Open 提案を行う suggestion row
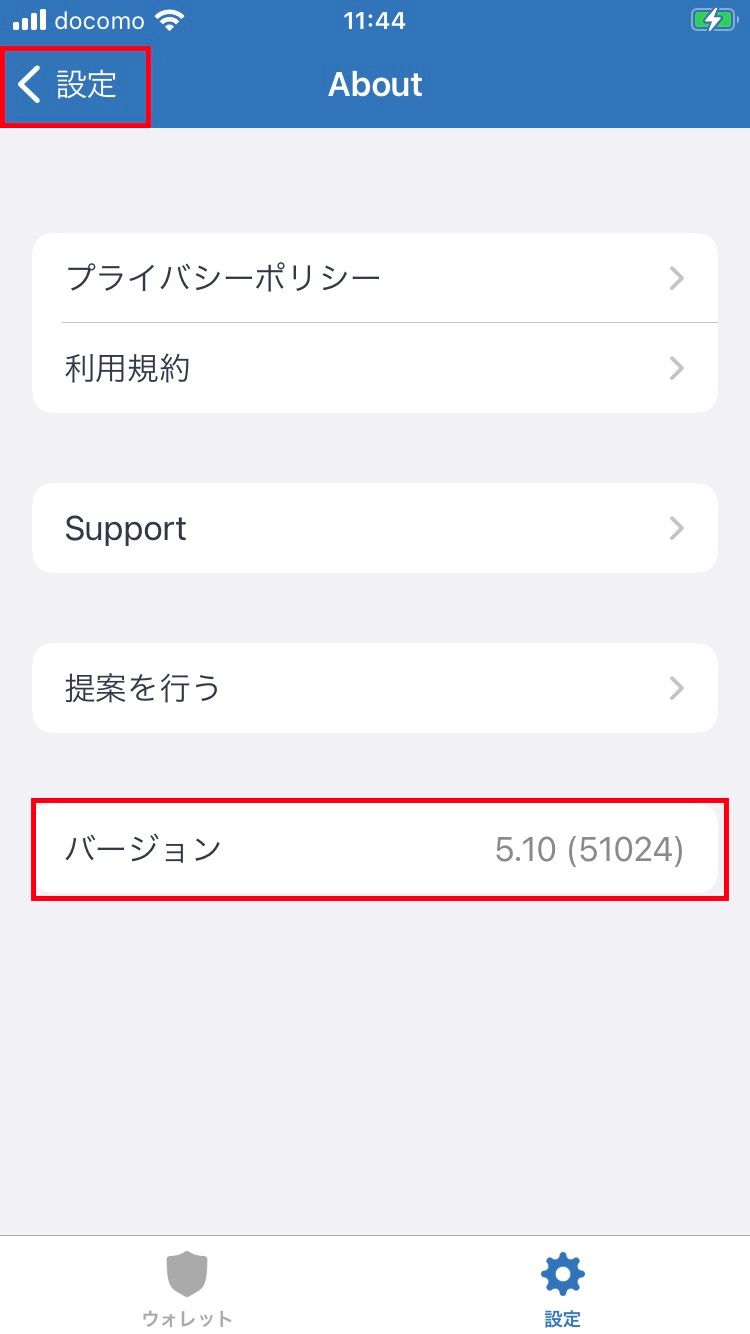 374,688
